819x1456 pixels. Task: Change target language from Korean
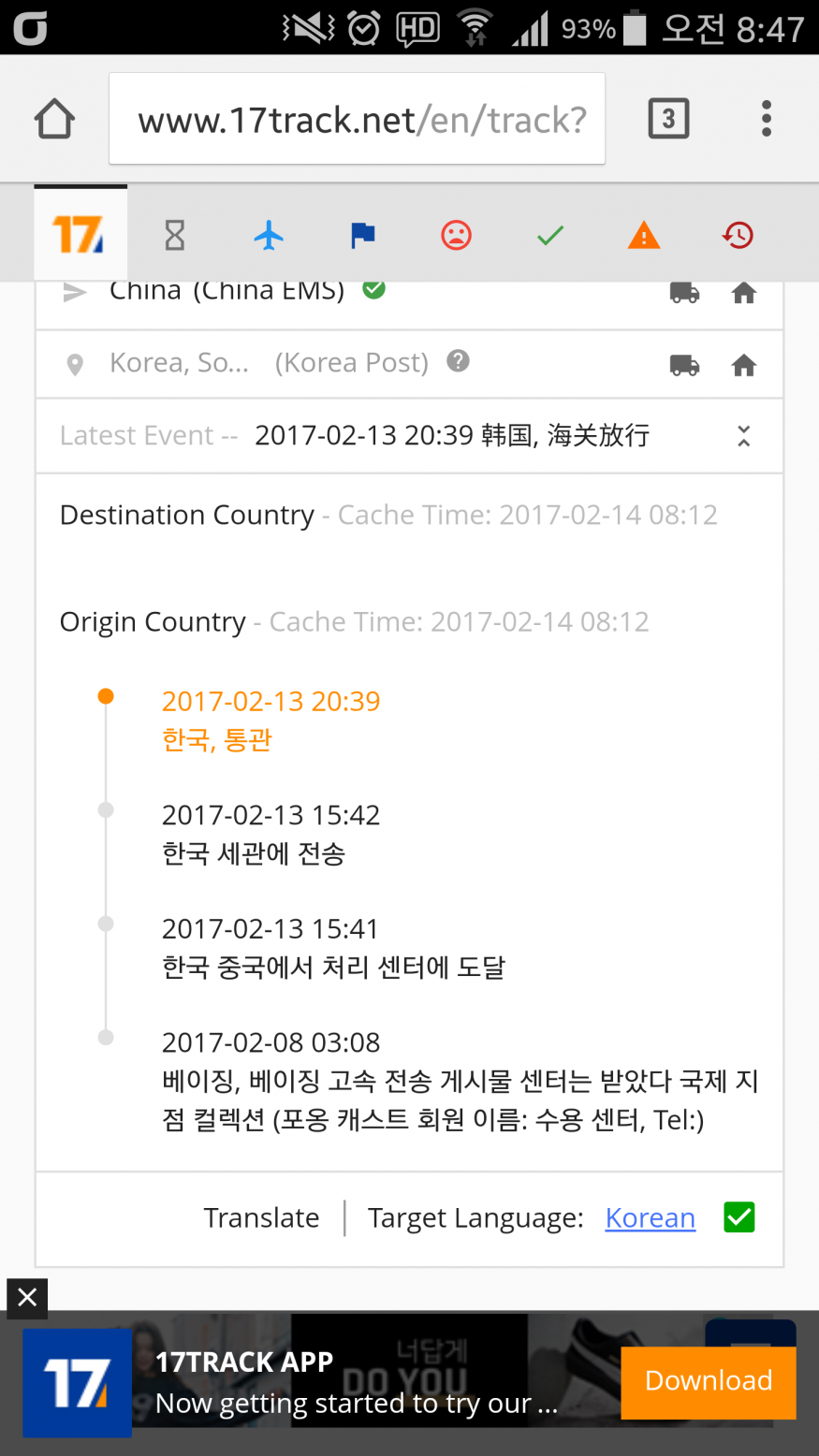[650, 1218]
